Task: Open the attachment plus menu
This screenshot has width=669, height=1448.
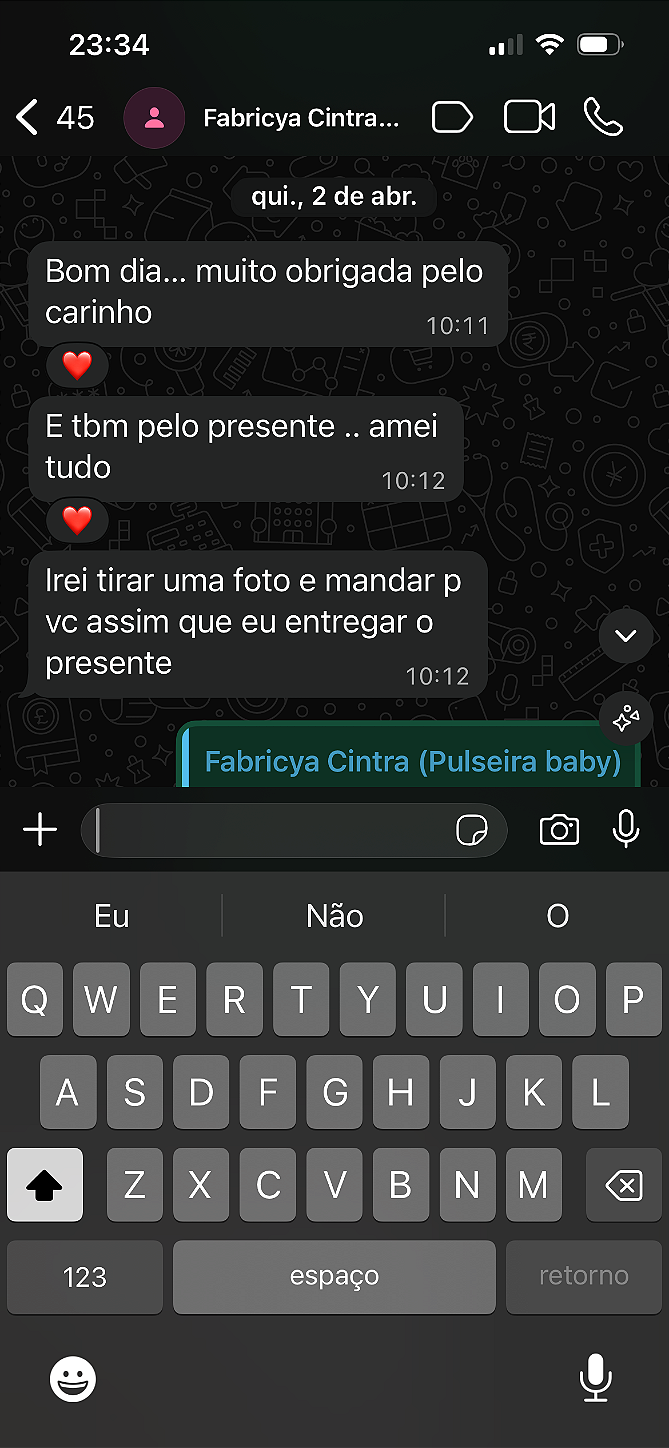Action: tap(40, 830)
